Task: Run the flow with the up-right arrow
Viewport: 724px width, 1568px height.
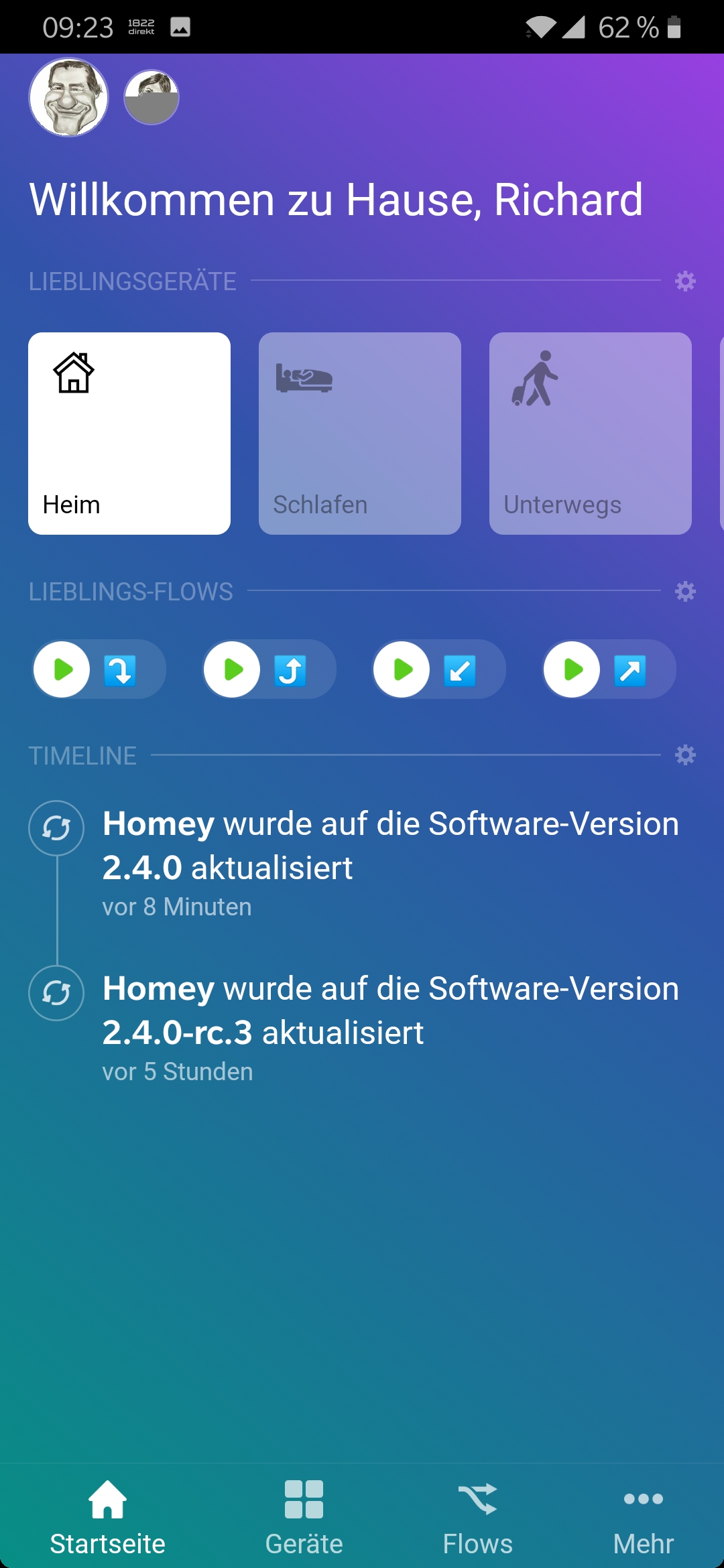Action: click(x=572, y=669)
